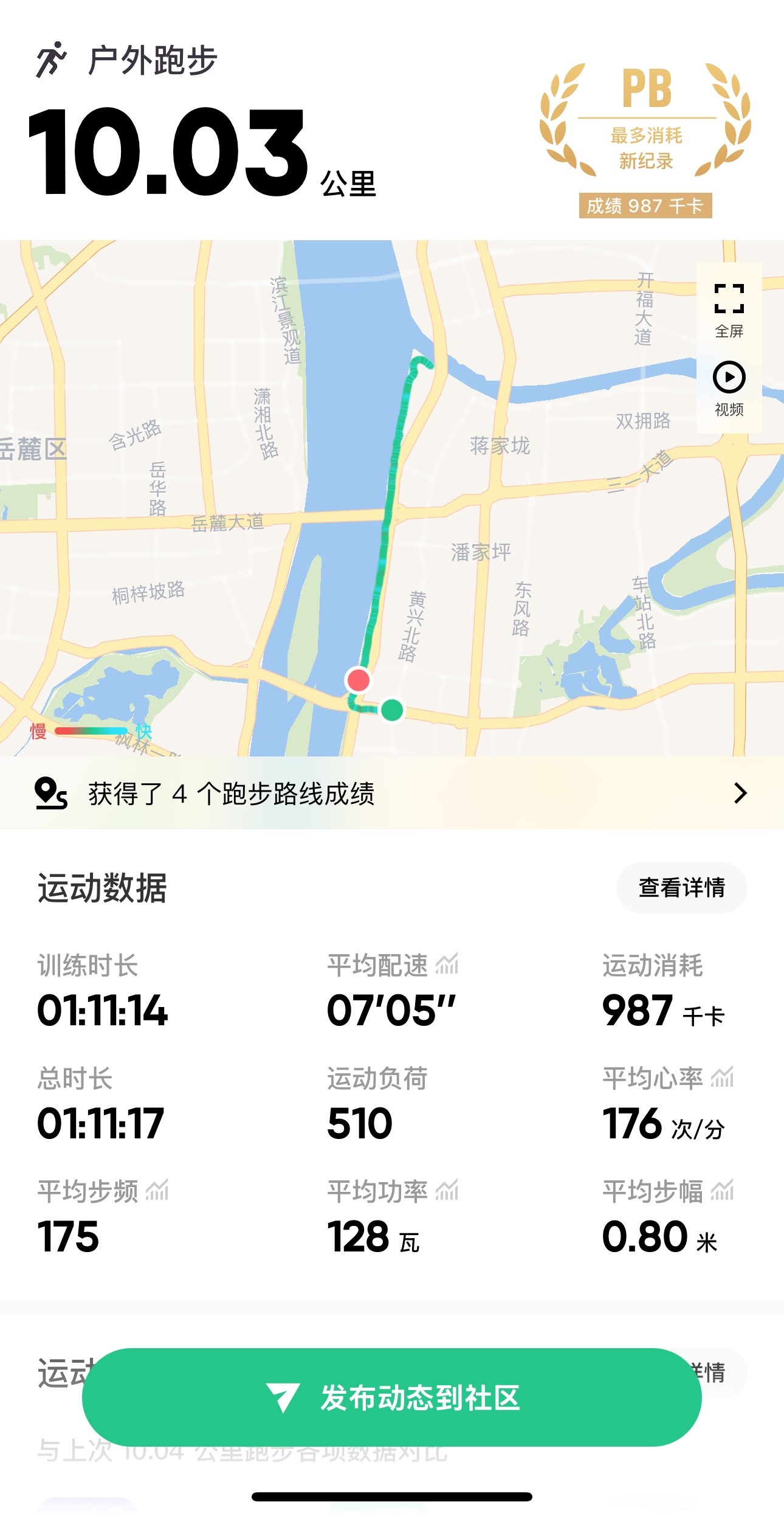Open the average stride length chart icon

point(722,1191)
